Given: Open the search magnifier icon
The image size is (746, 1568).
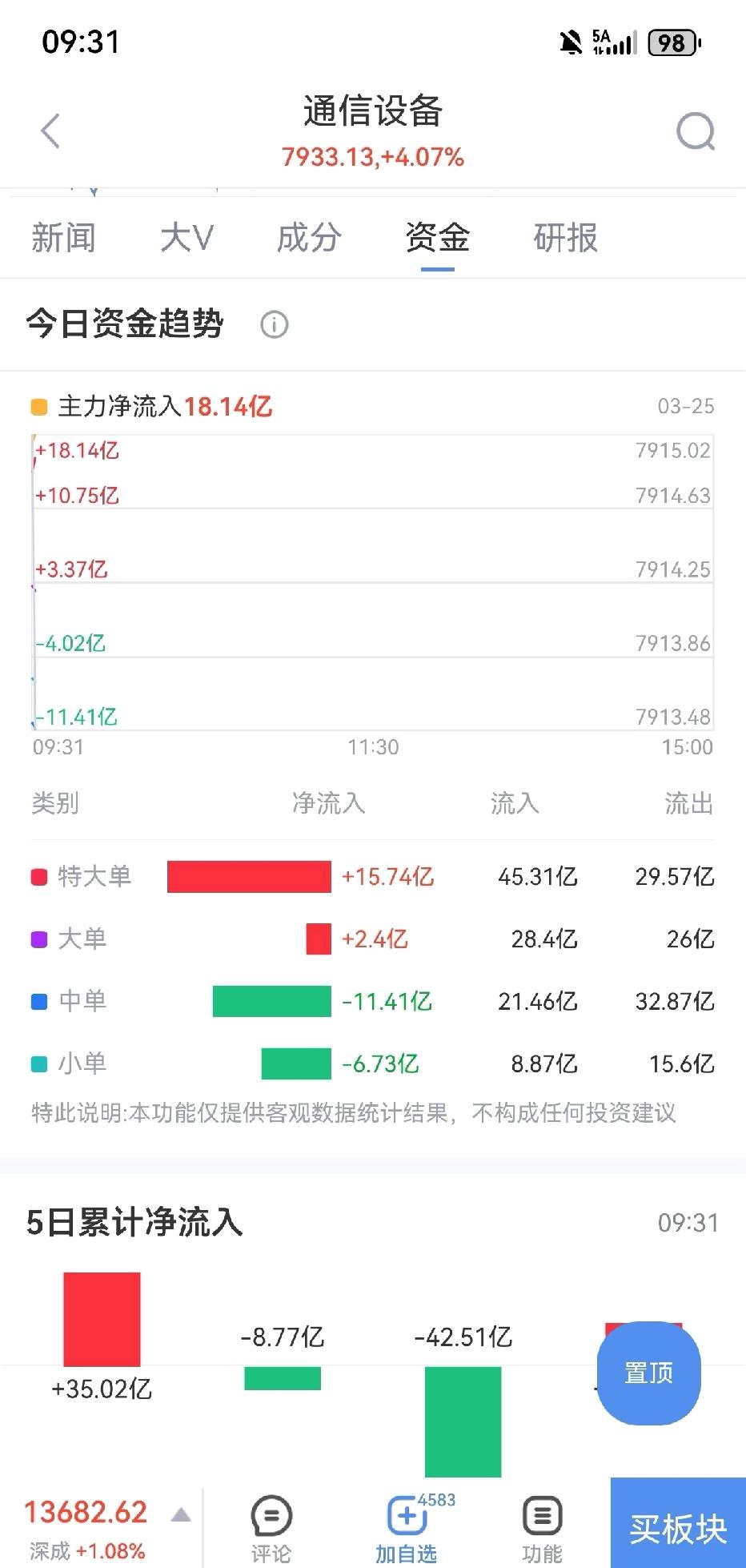Looking at the screenshot, I should click(x=696, y=131).
